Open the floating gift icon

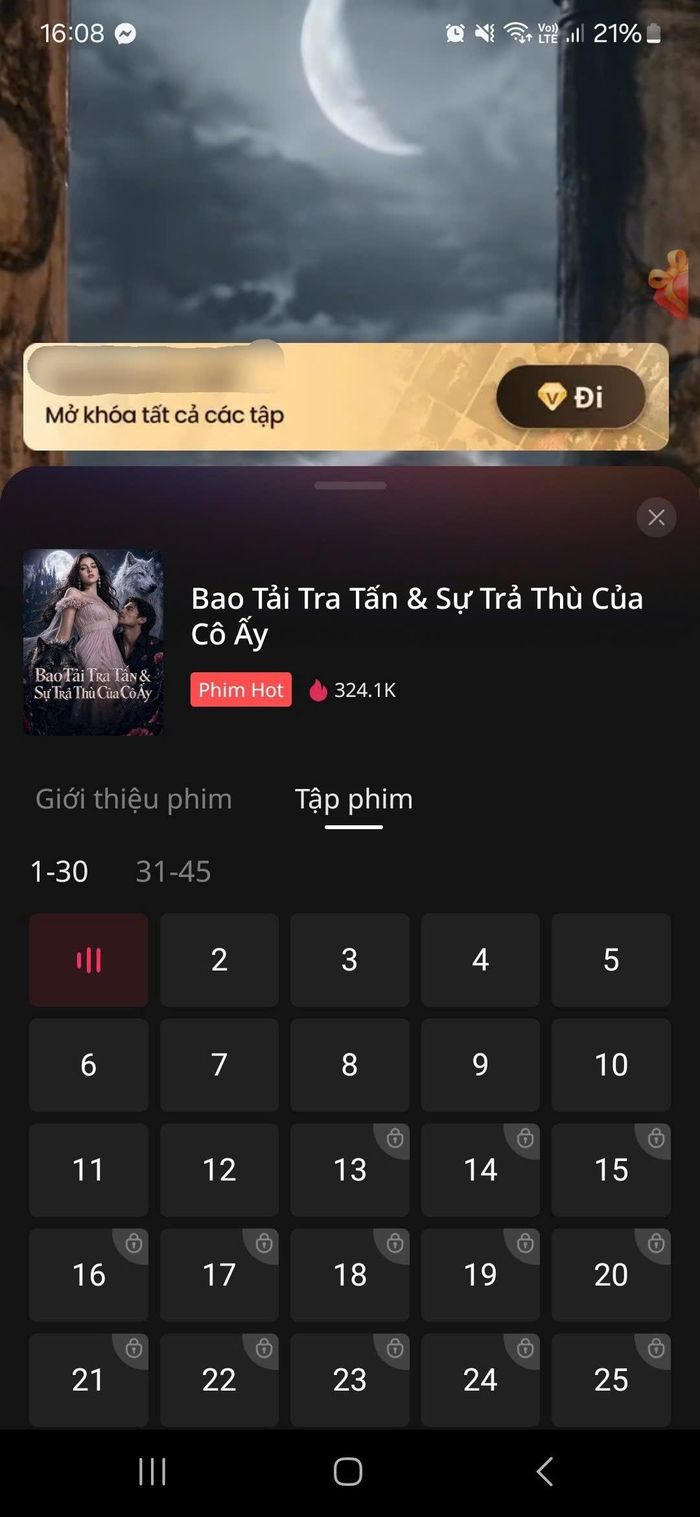click(x=672, y=283)
